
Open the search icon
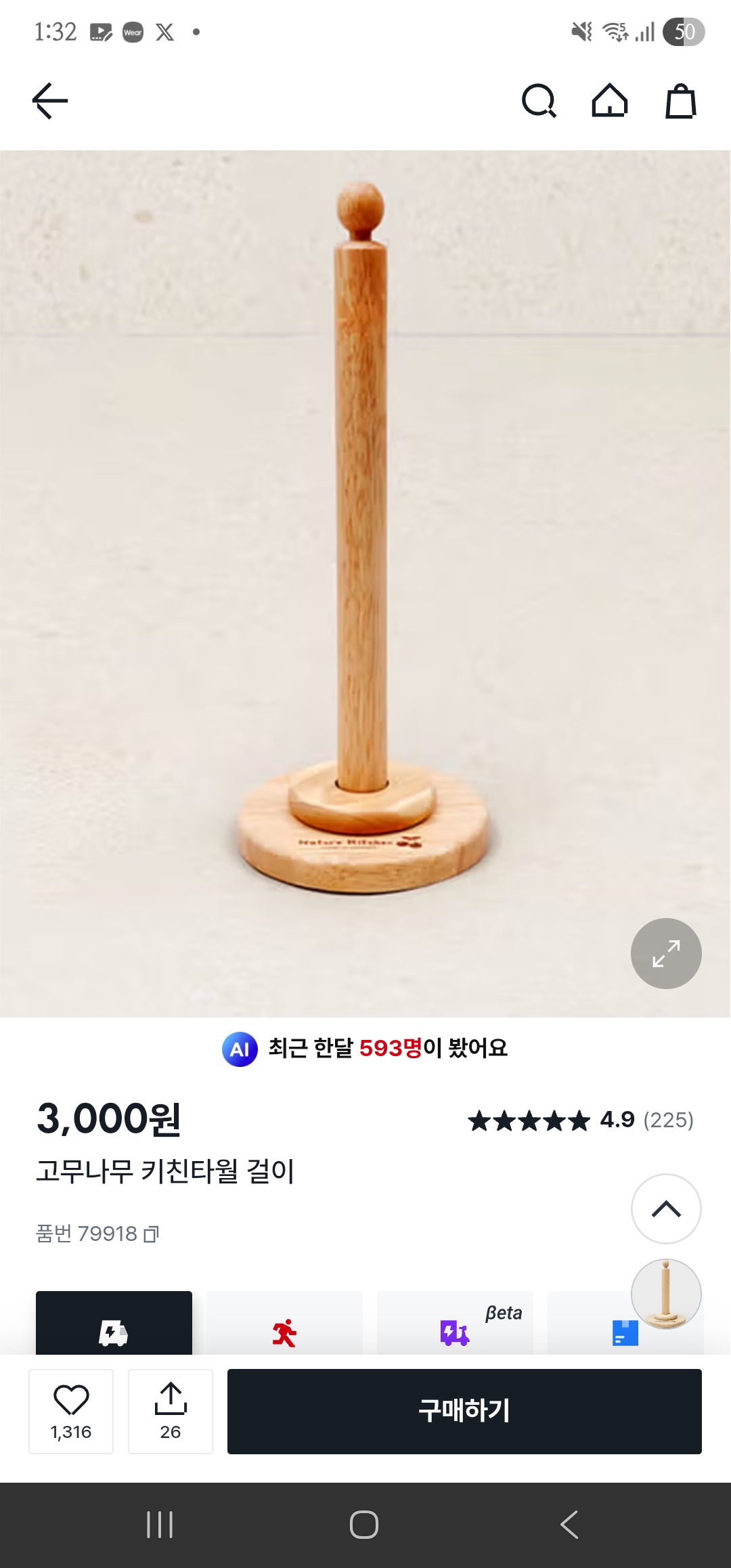point(539,100)
